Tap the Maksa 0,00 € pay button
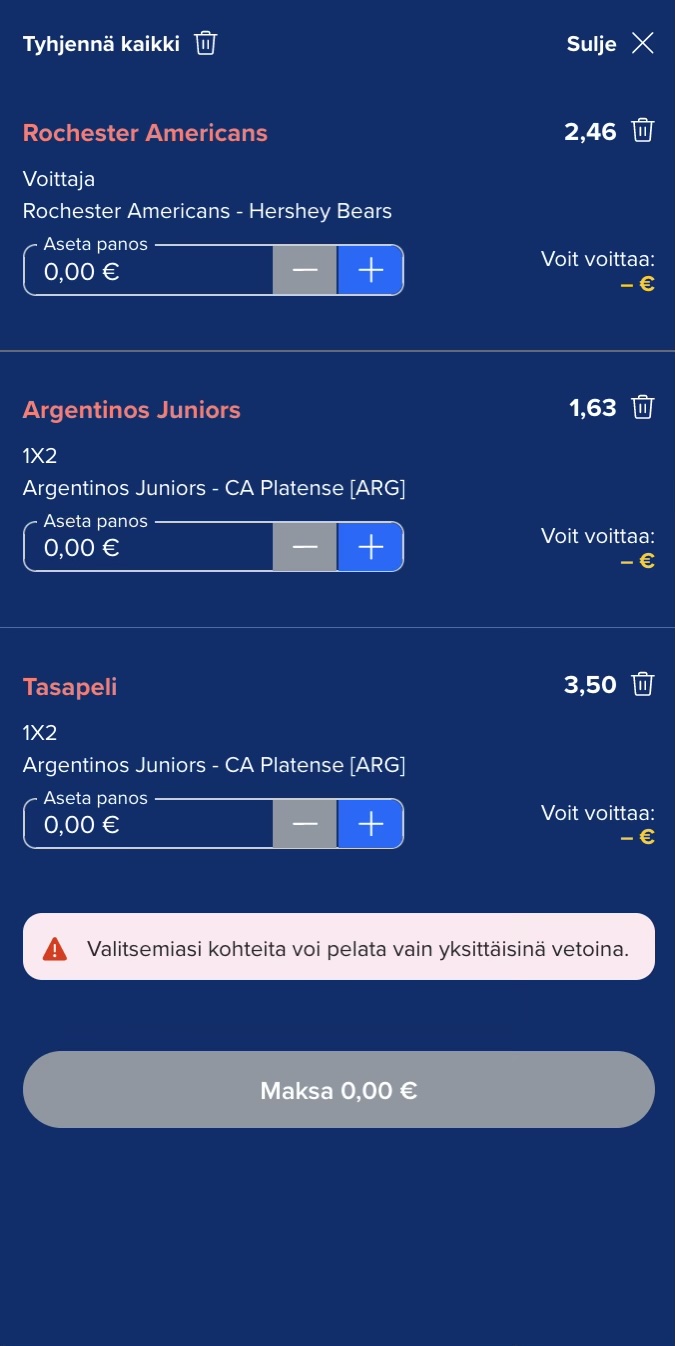 click(338, 1090)
